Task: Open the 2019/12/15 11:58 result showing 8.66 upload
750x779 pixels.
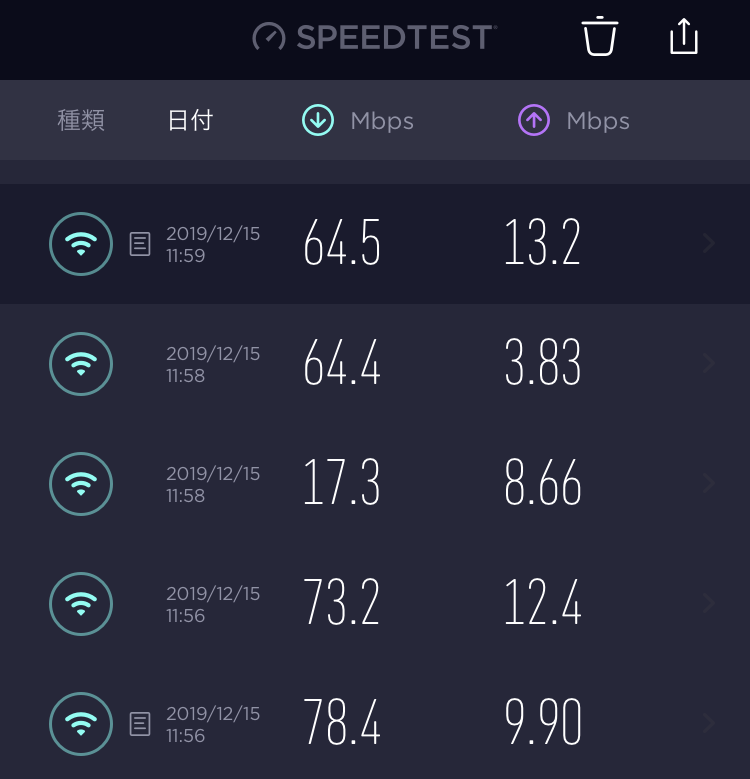Action: tap(375, 484)
